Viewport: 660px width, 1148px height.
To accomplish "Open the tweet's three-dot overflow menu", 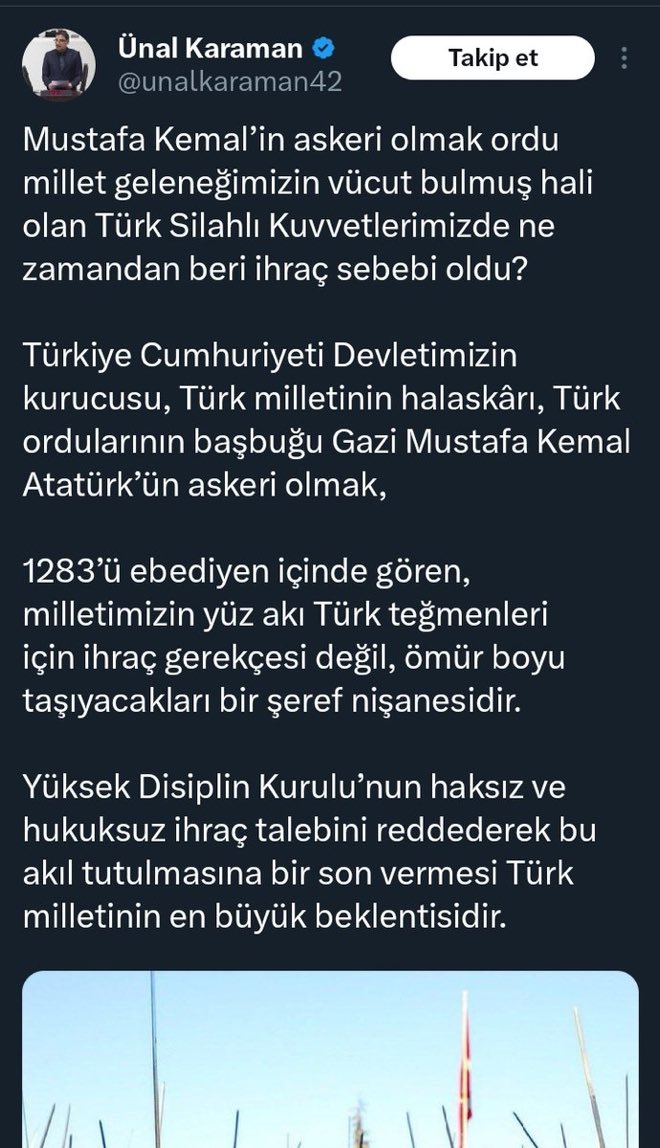I will [624, 58].
